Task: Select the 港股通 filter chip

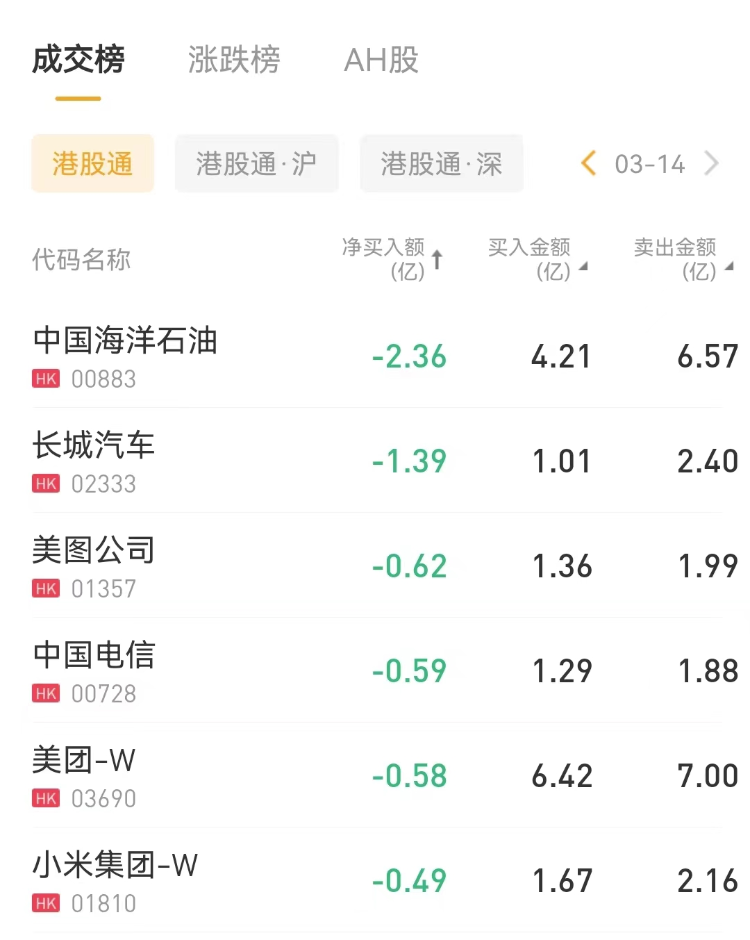Action: 93,164
